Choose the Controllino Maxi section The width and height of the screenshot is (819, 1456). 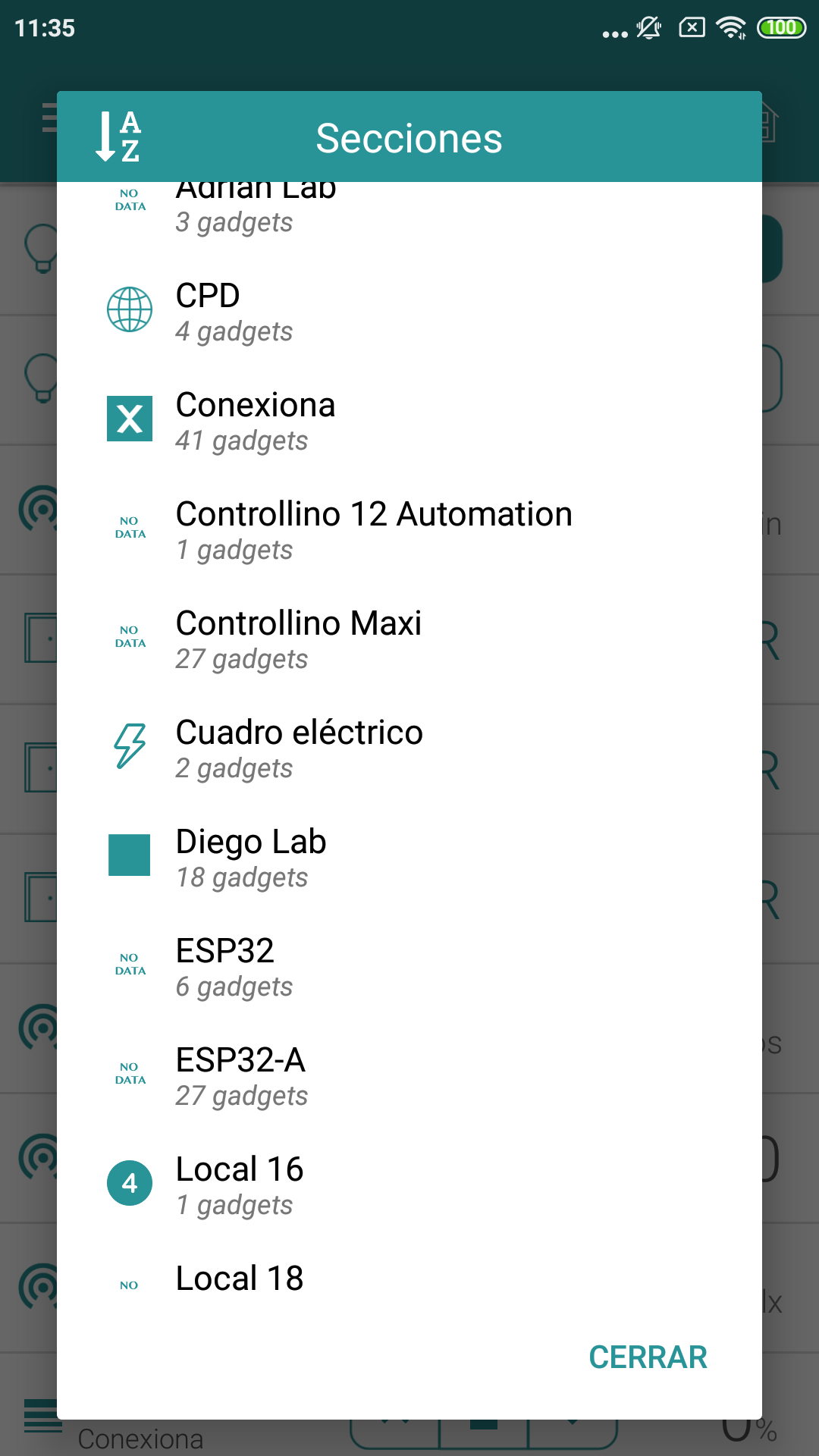pos(409,640)
